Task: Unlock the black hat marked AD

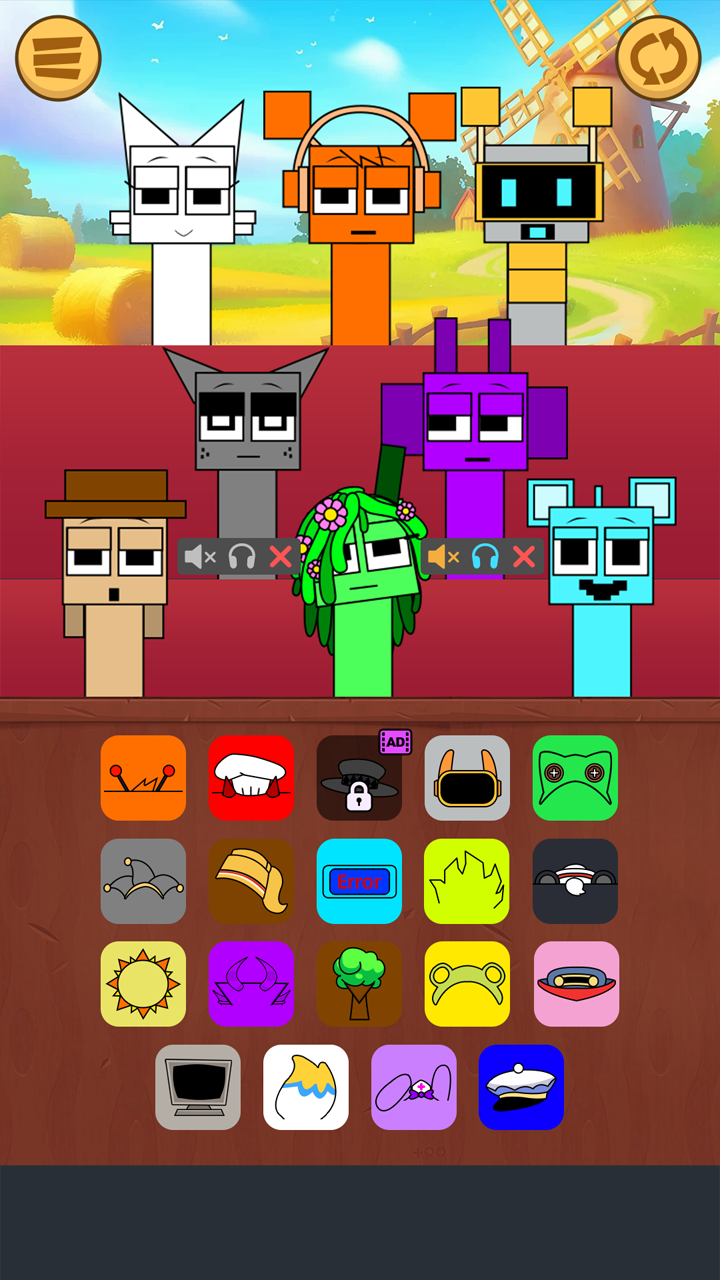Action: click(359, 778)
